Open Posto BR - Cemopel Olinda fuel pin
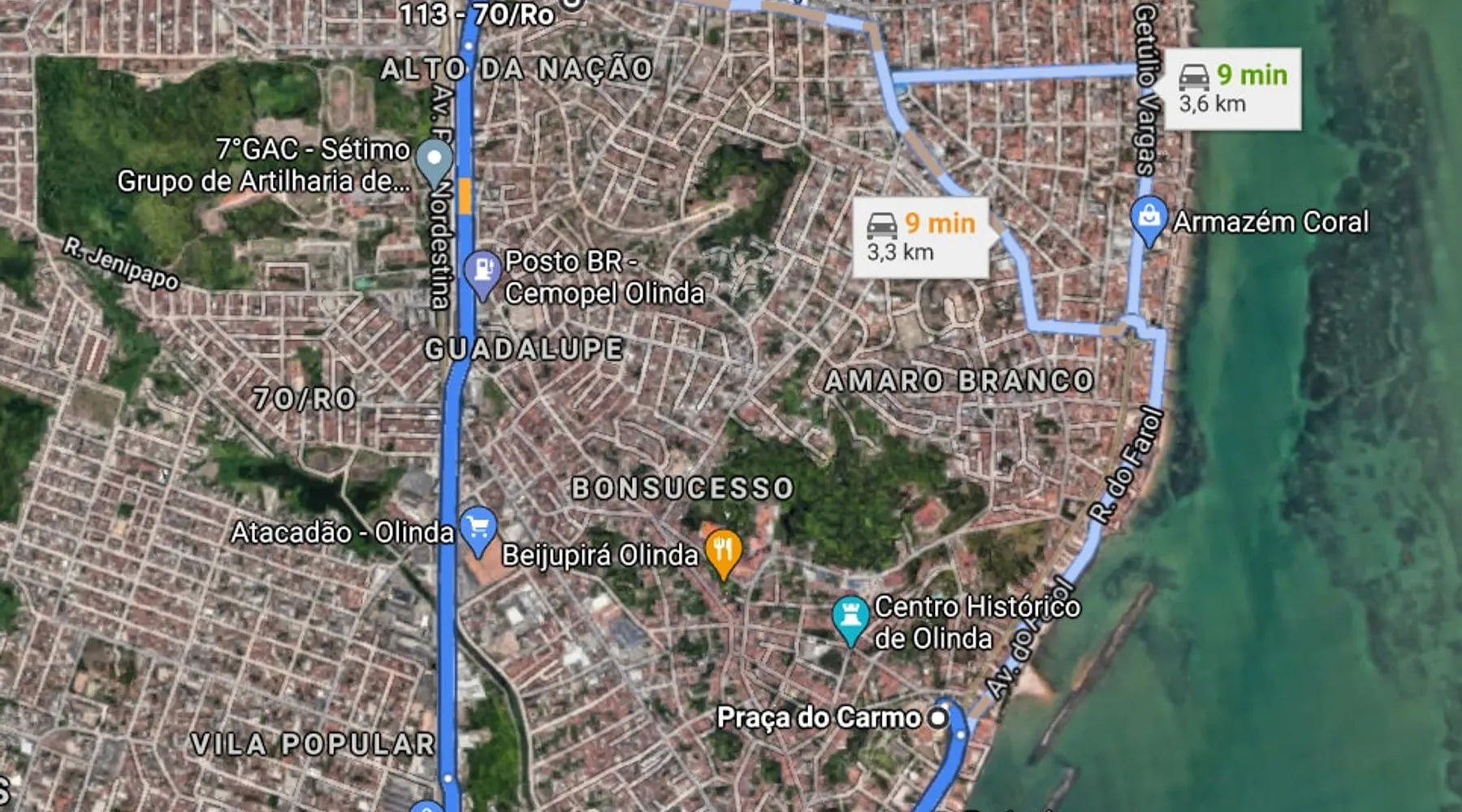Screen dimensions: 1462x812 click(482, 270)
